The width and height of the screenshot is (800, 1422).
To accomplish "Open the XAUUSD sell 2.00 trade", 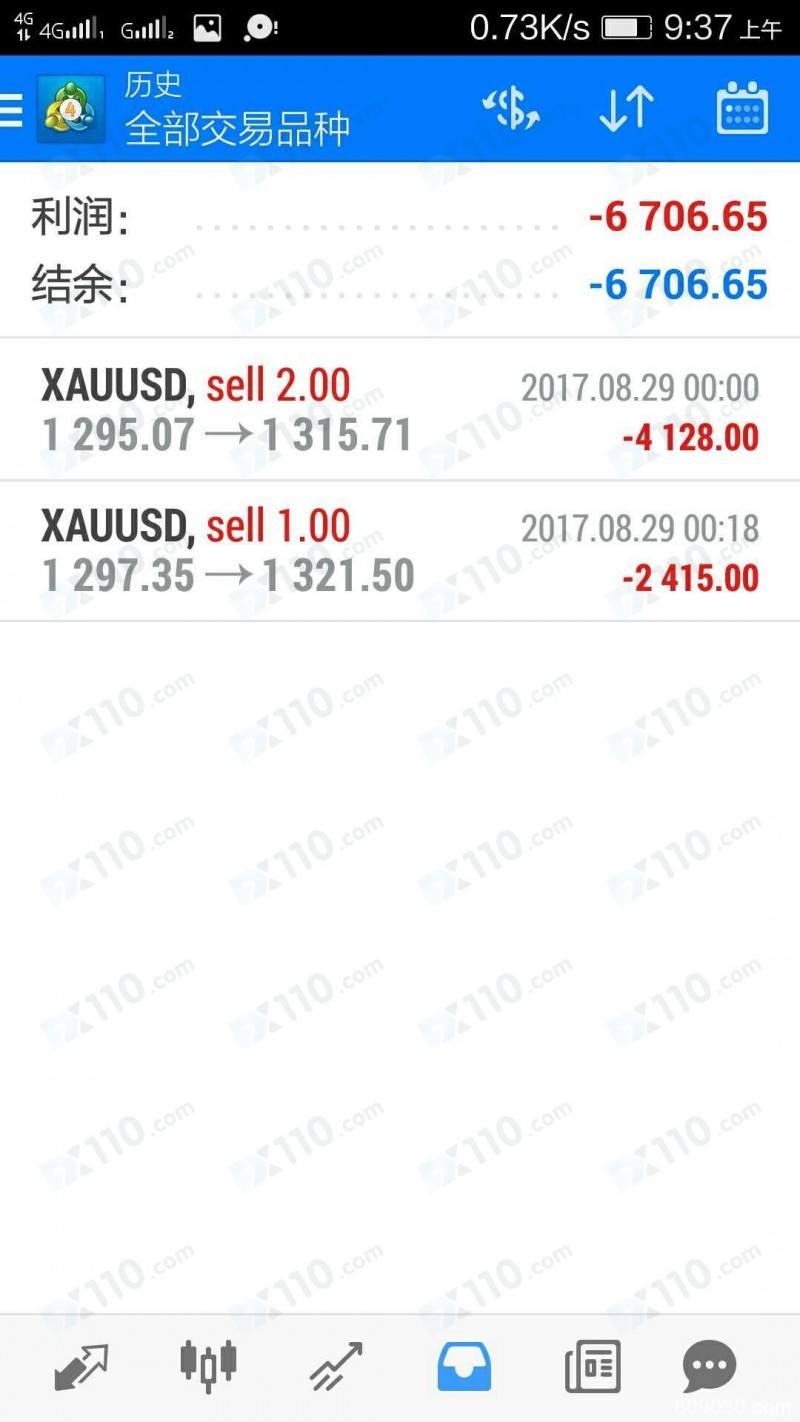I will click(x=400, y=411).
